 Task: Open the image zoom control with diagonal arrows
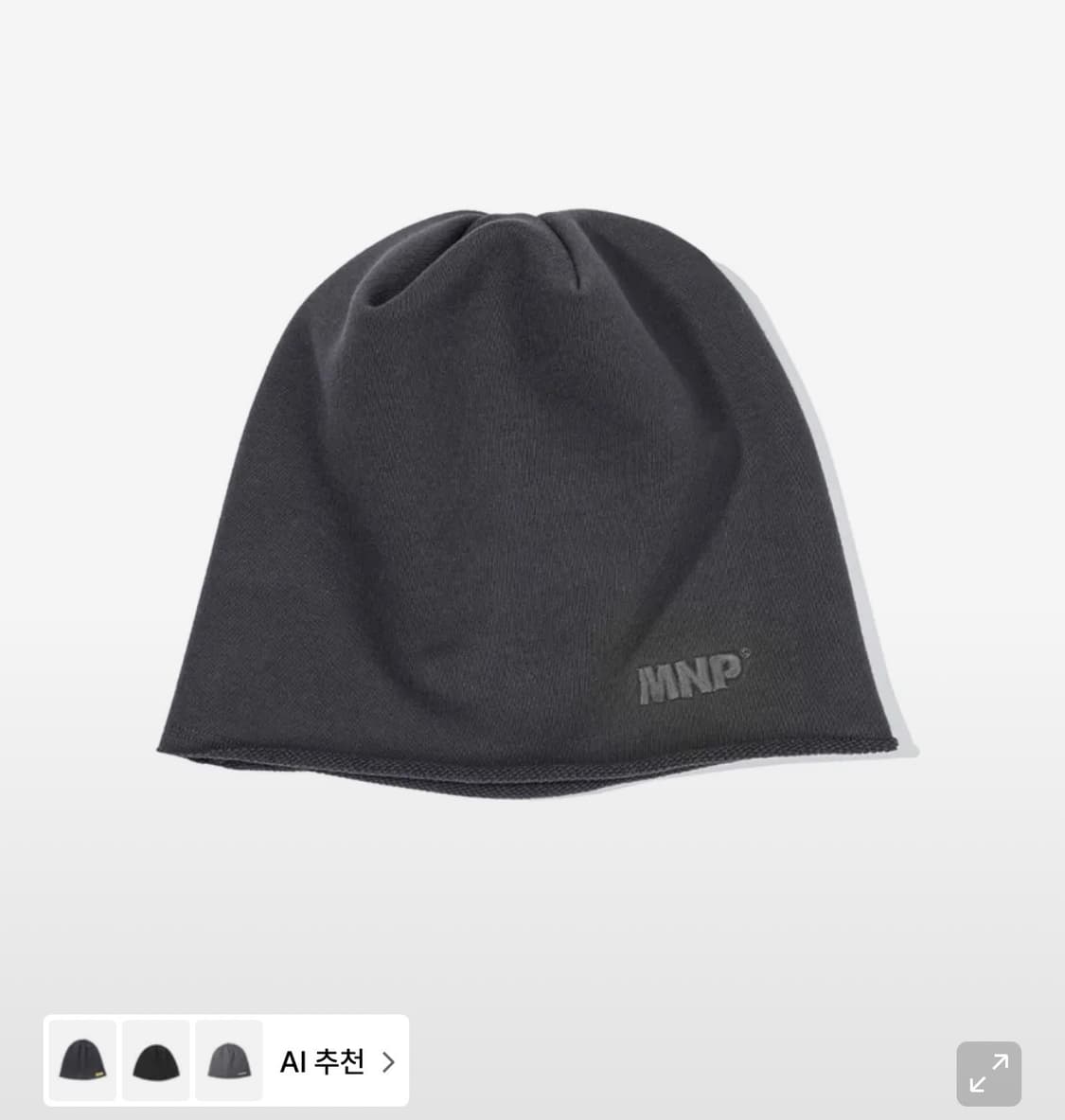pyautogui.click(x=990, y=1073)
